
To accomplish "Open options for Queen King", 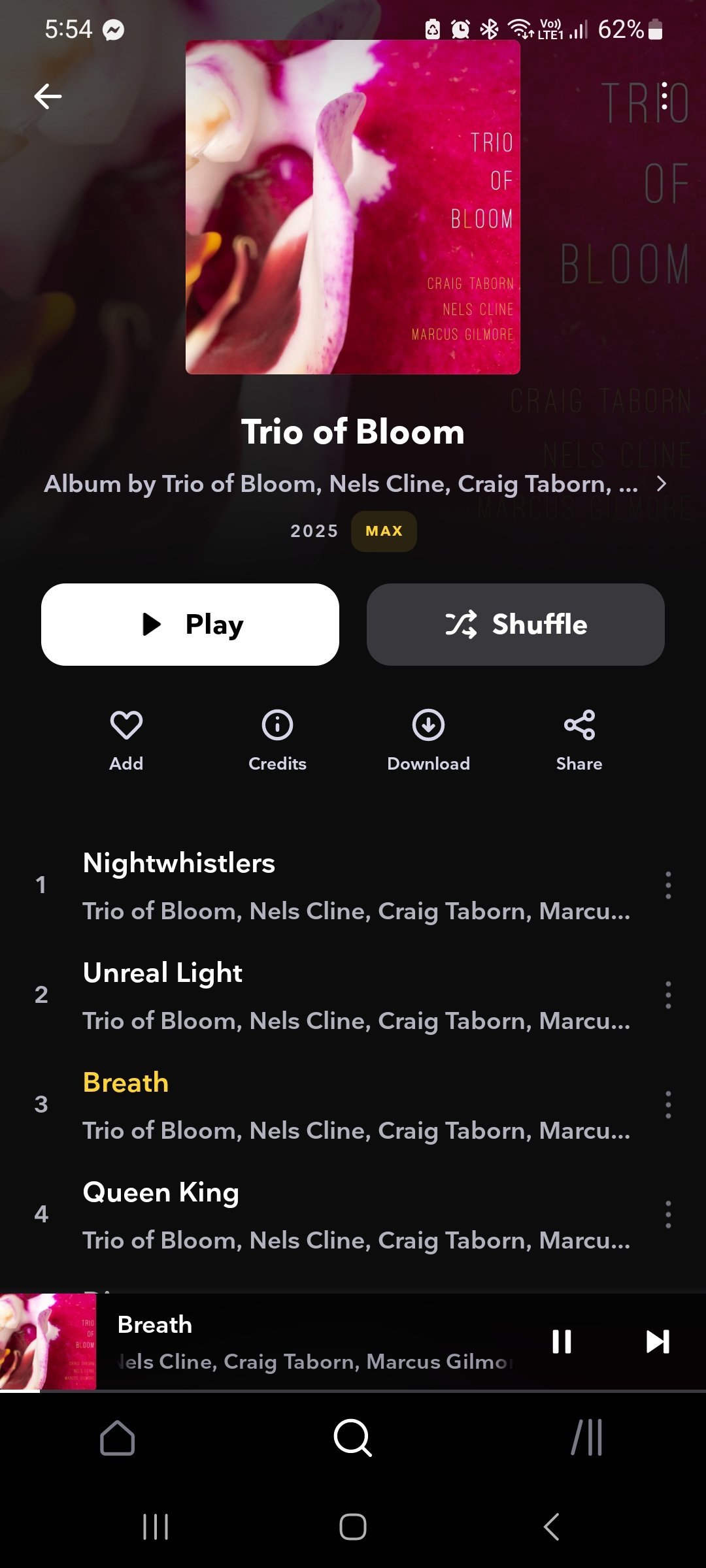I will click(x=667, y=1215).
